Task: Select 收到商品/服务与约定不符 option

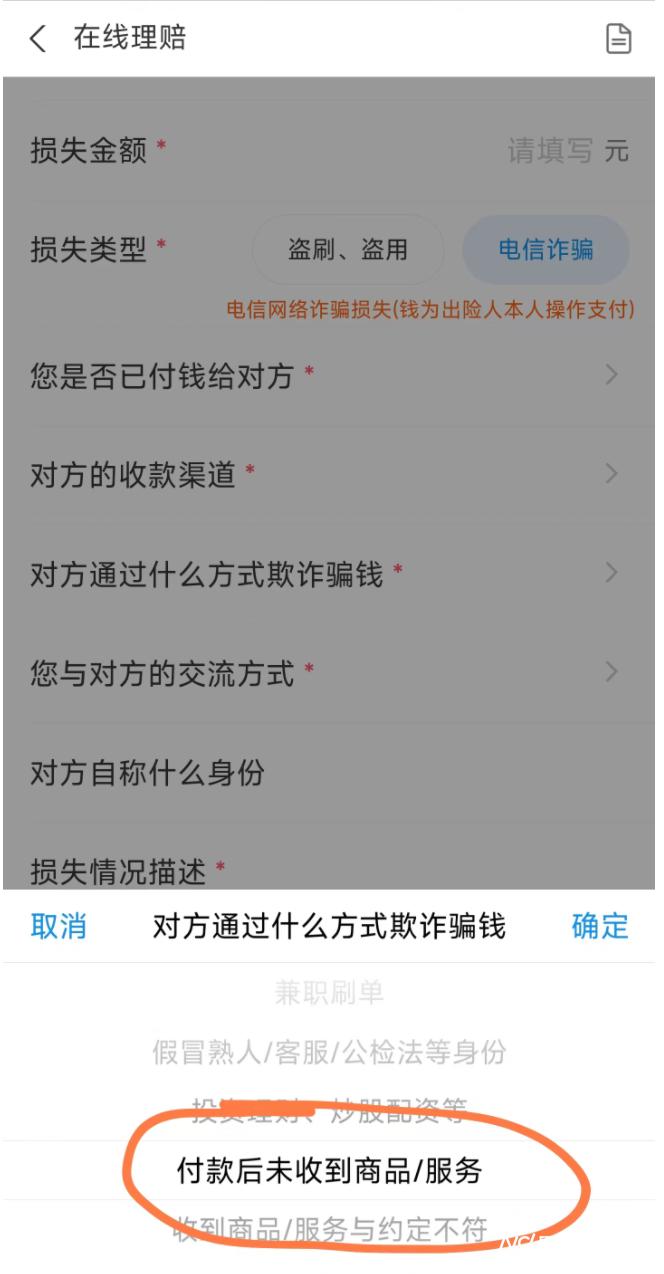Action: click(329, 1230)
